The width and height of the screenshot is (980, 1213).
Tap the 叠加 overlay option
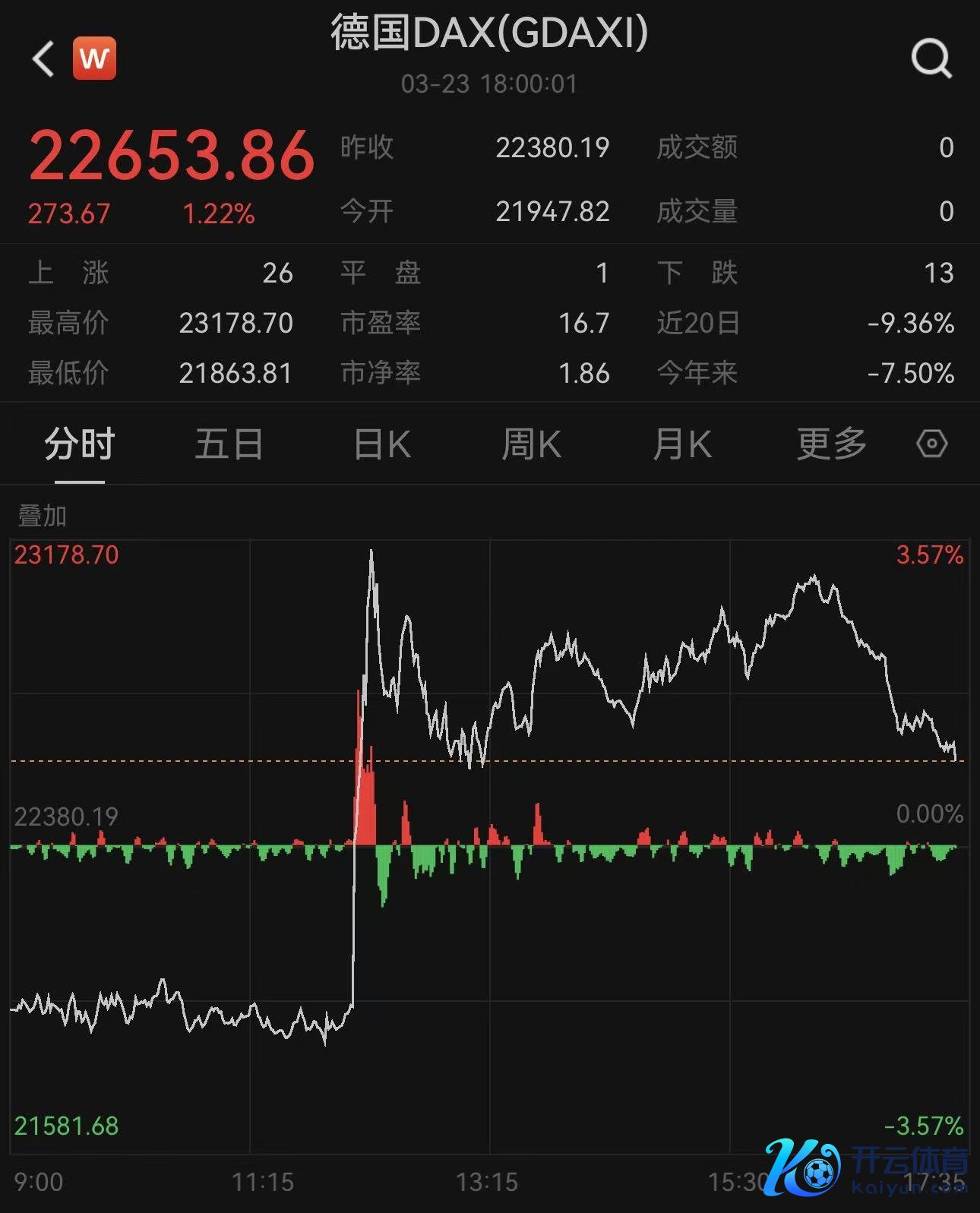pos(43,516)
